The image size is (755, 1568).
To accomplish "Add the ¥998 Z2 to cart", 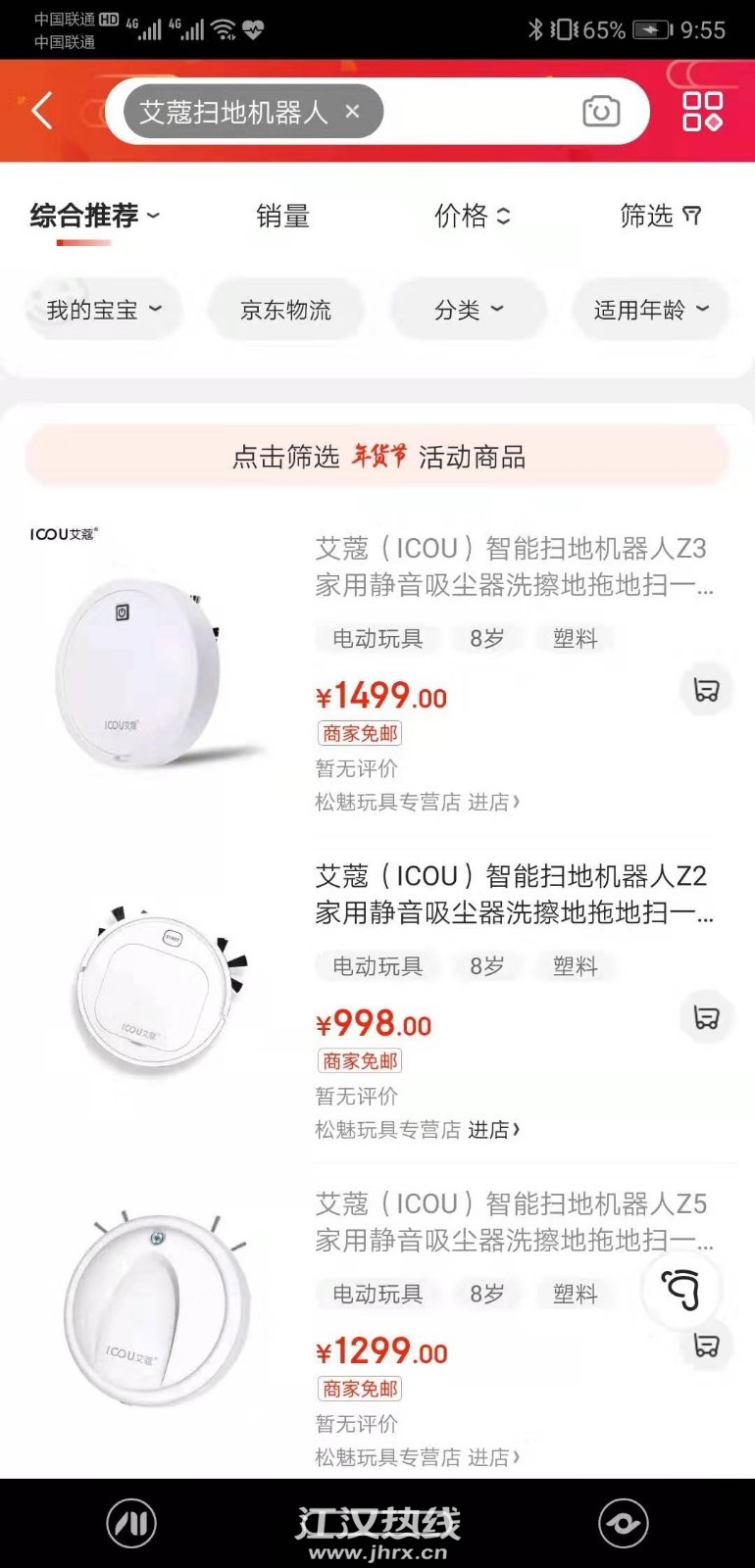I will coord(706,1017).
